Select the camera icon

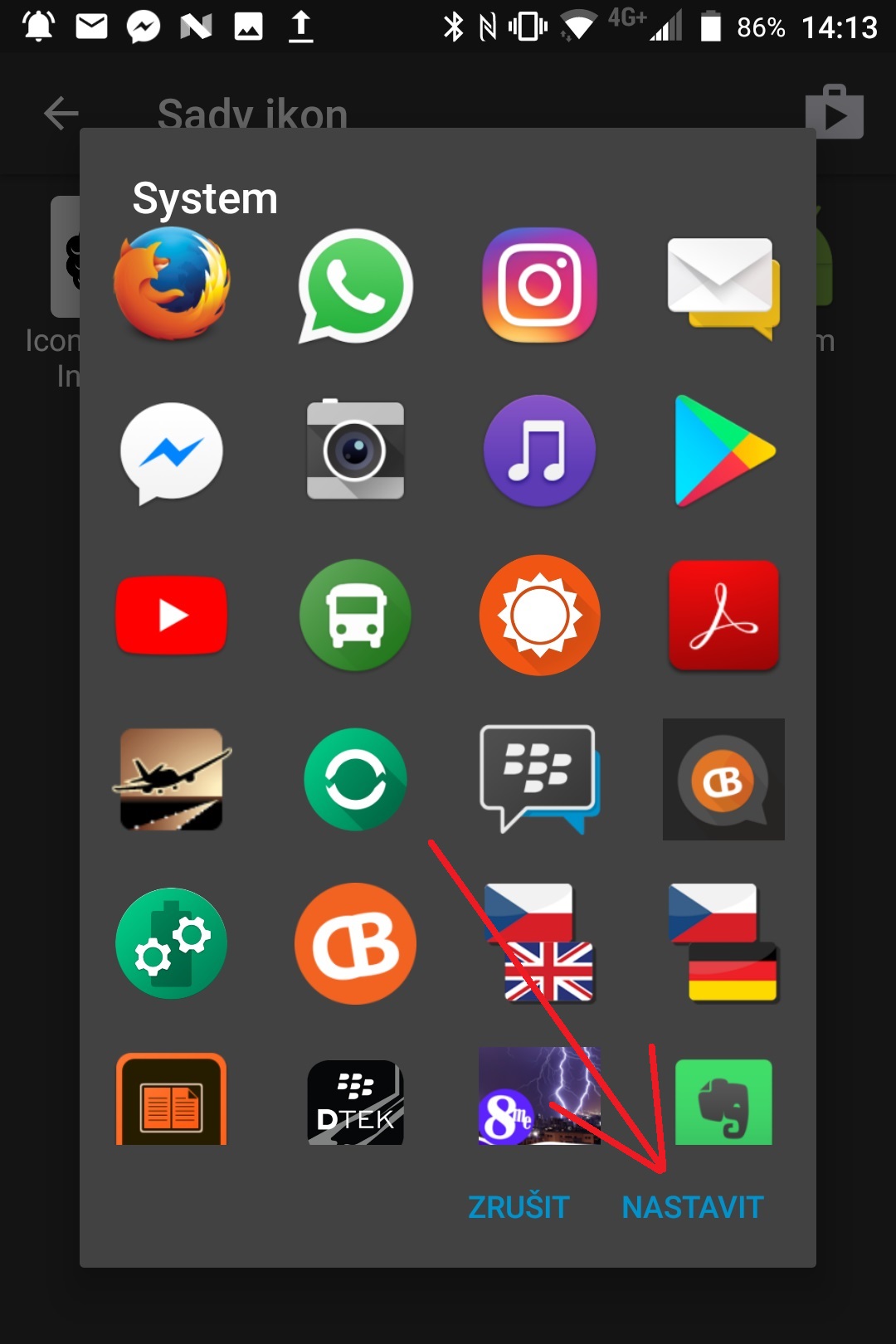click(356, 450)
